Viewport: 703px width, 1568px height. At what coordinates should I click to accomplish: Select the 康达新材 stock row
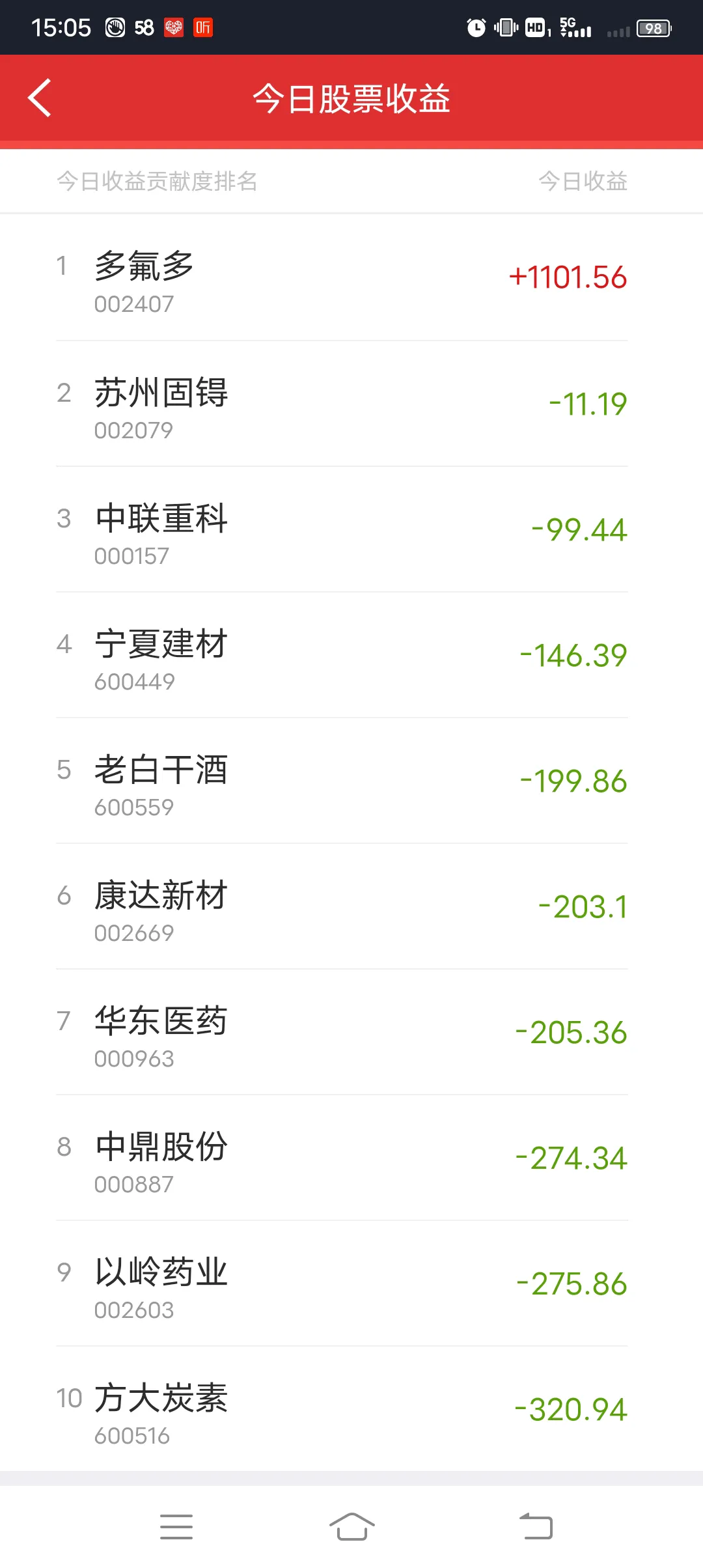pyautogui.click(x=351, y=906)
